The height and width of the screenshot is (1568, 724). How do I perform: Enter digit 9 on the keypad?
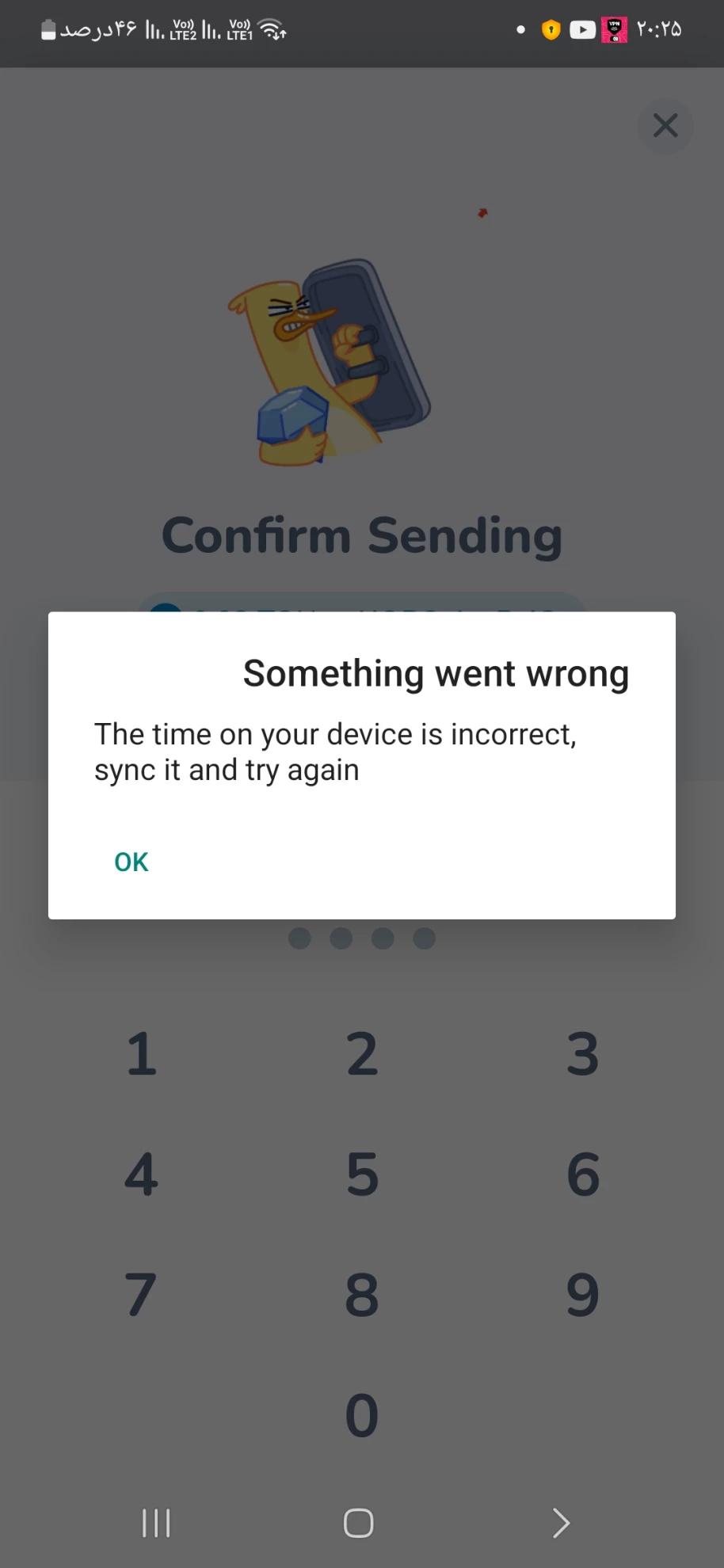pyautogui.click(x=582, y=1295)
